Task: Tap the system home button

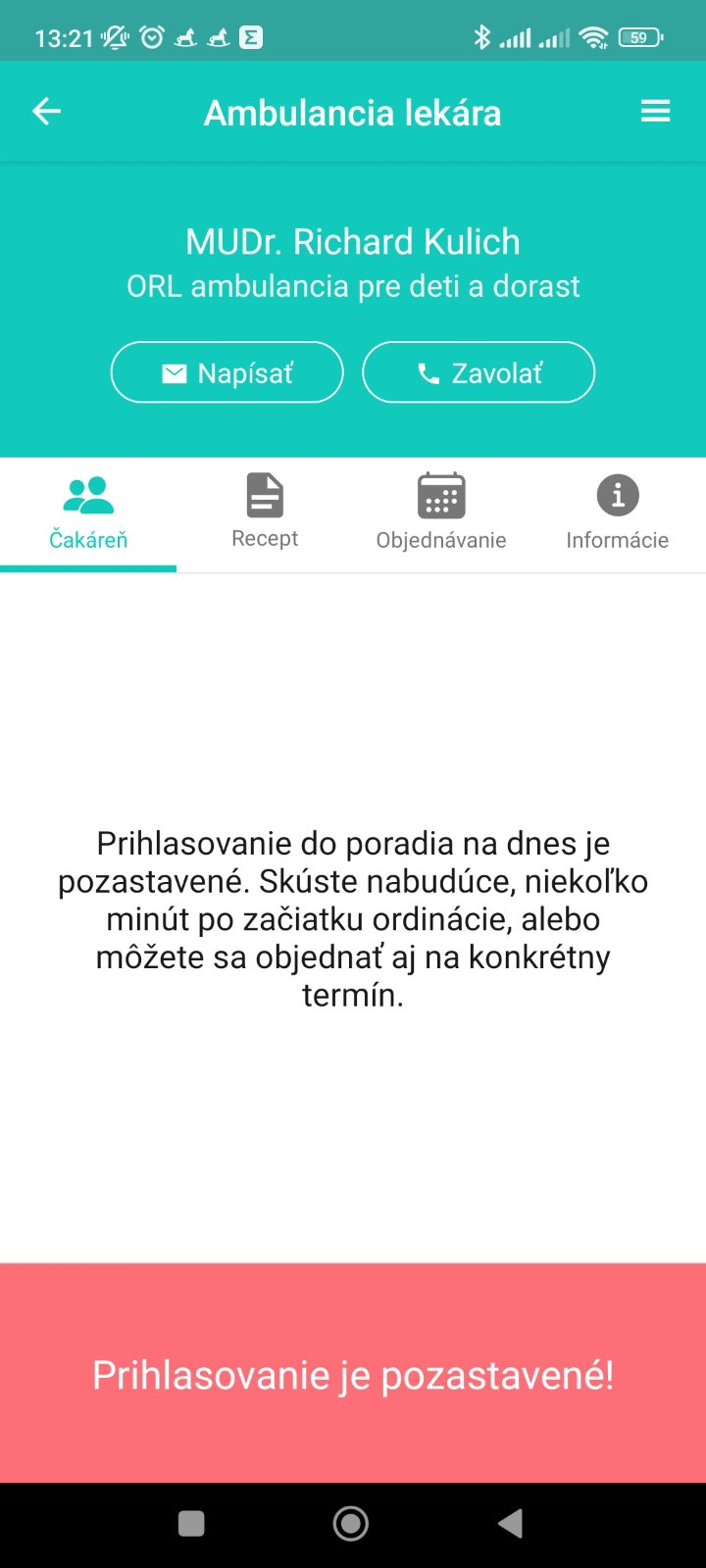Action: click(351, 1523)
